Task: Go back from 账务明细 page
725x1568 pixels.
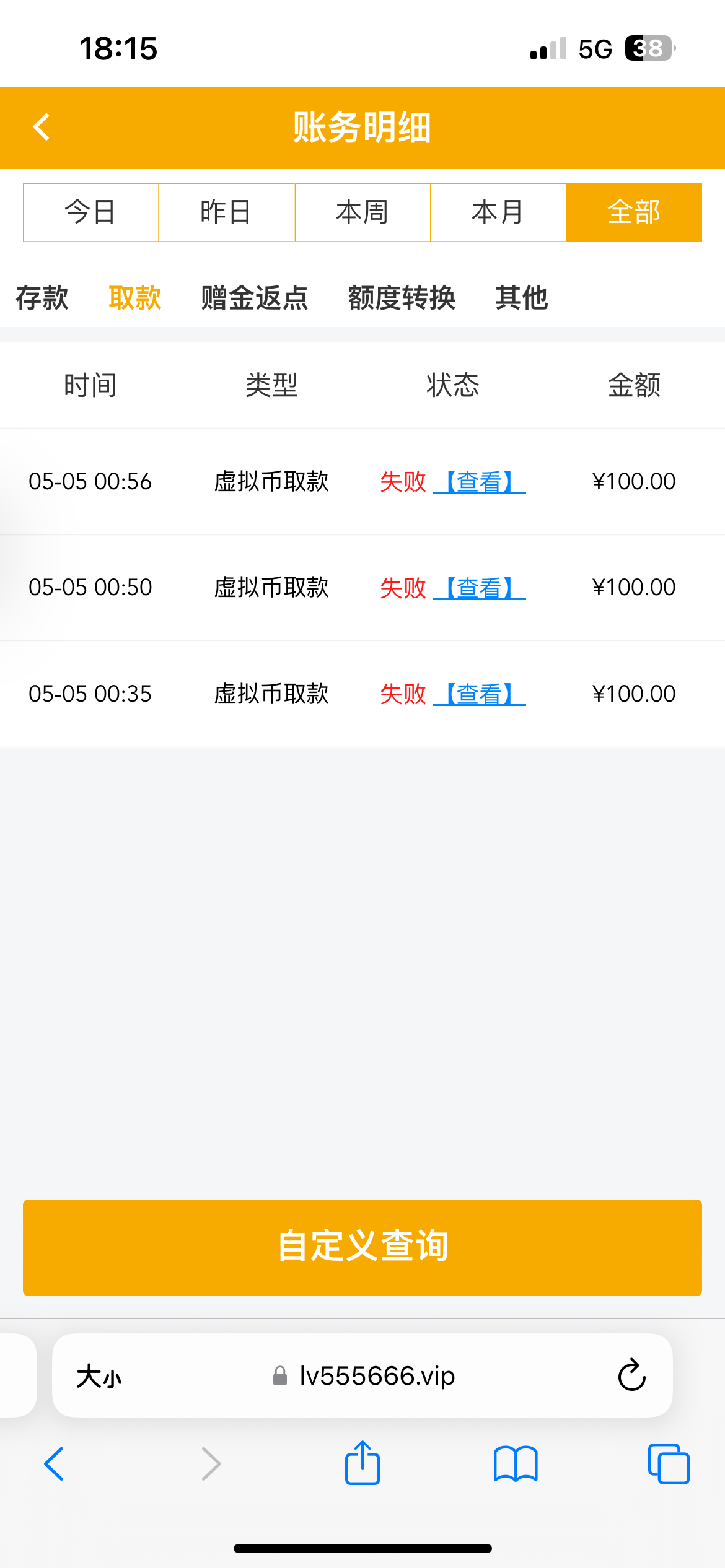Action: (x=42, y=128)
